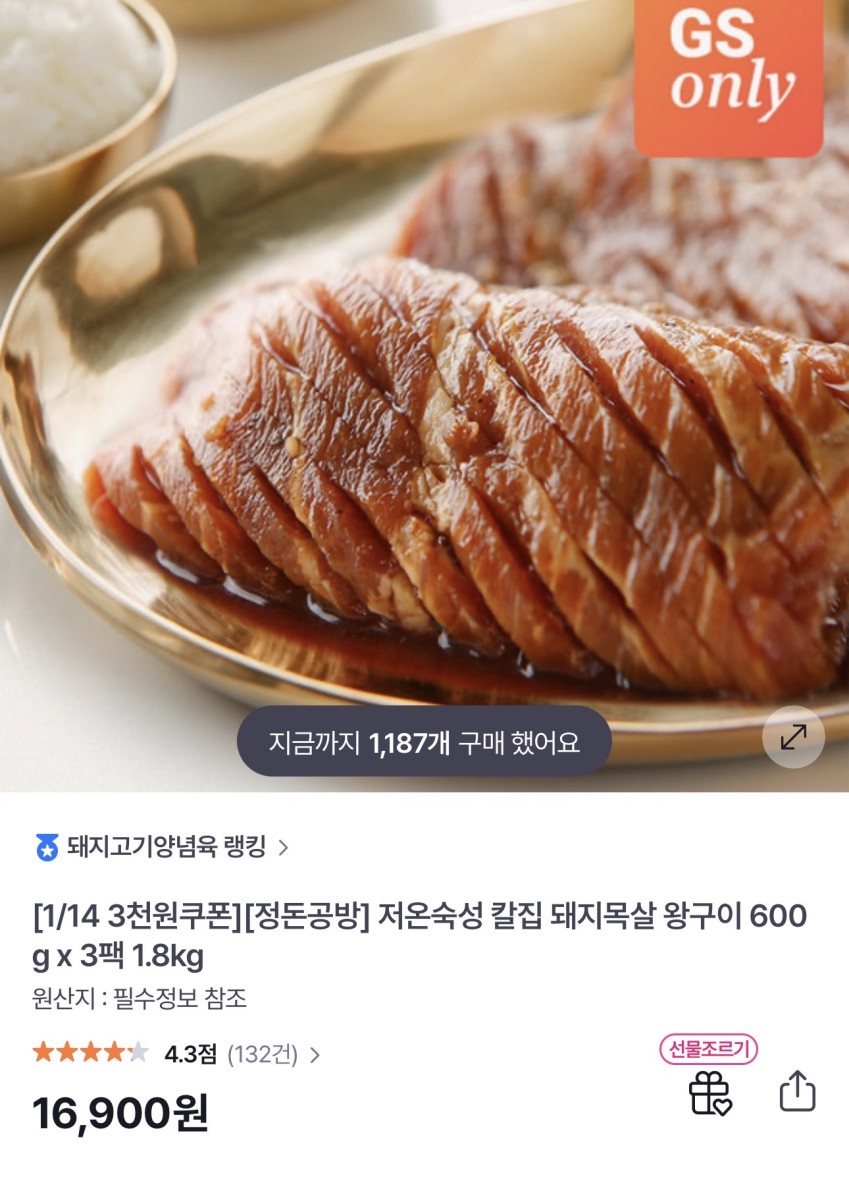The image size is (849, 1202).
Task: Open the main pork product photo
Action: 424,400
